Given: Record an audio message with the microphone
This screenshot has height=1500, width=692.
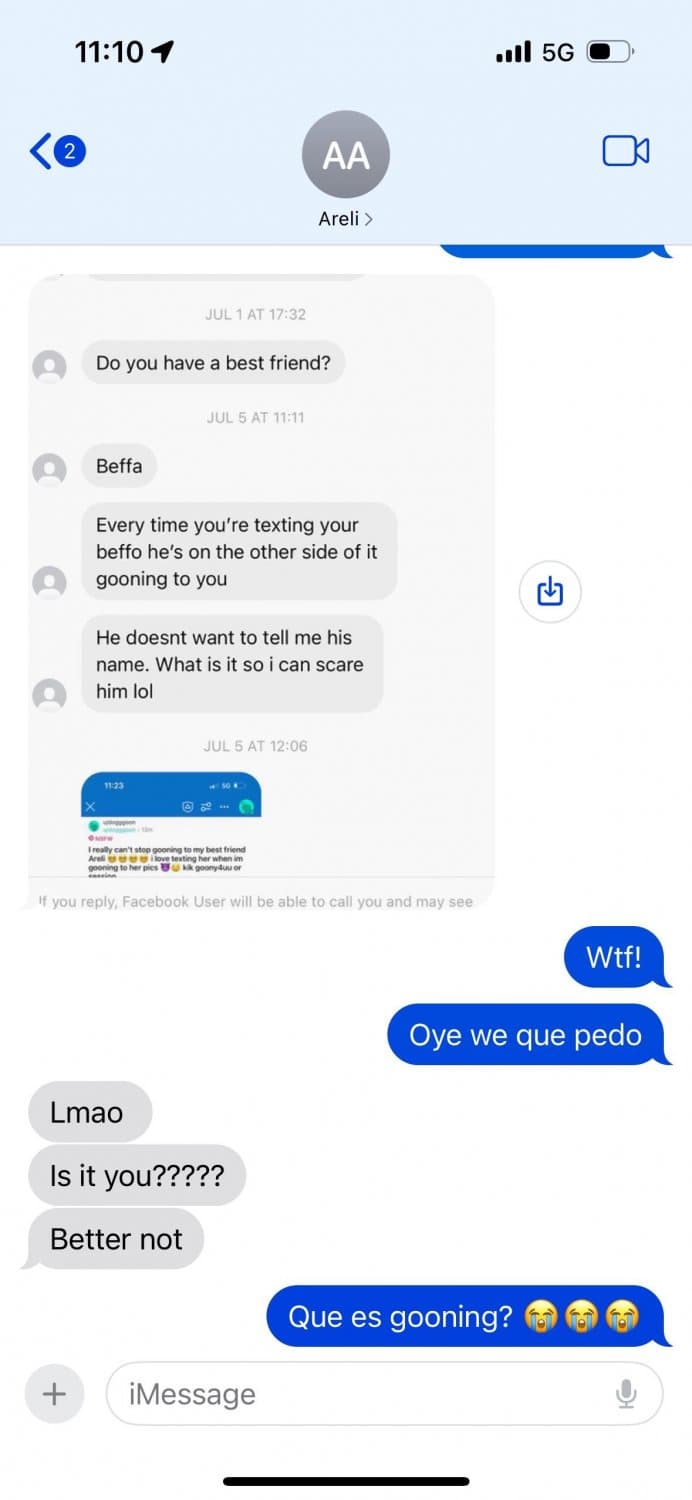Looking at the screenshot, I should pos(626,1393).
